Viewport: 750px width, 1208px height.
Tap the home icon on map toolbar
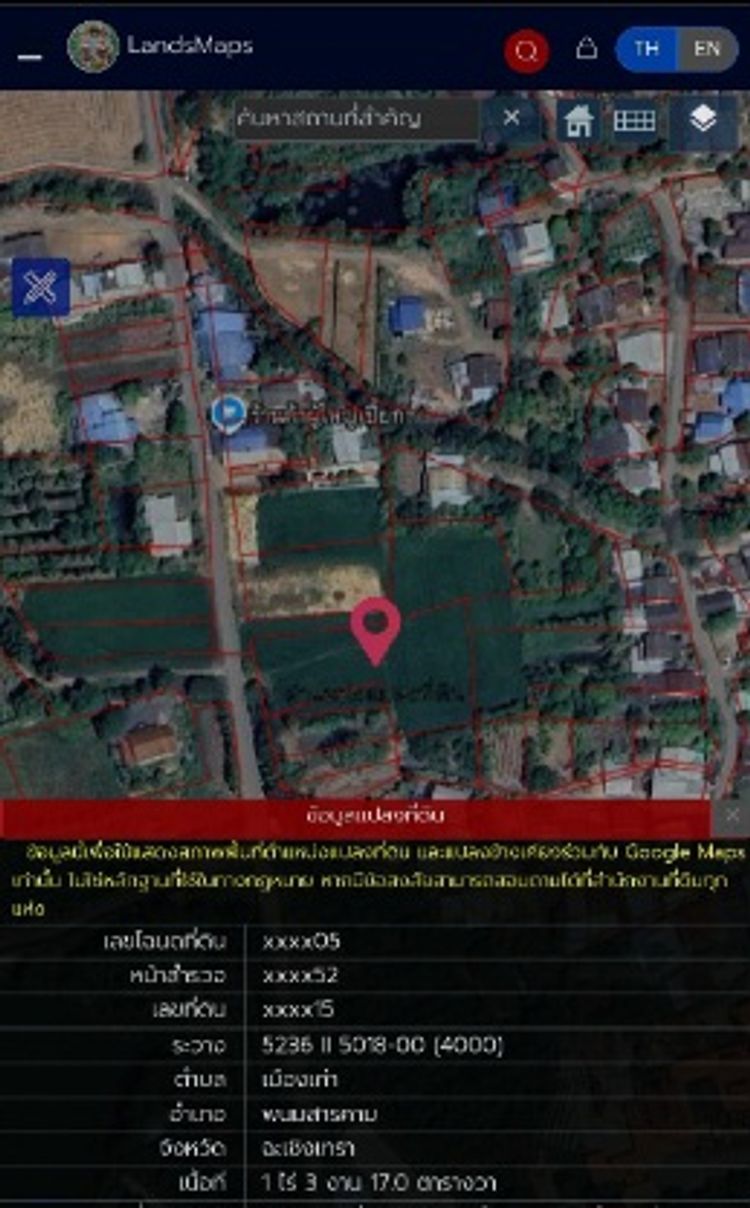579,122
